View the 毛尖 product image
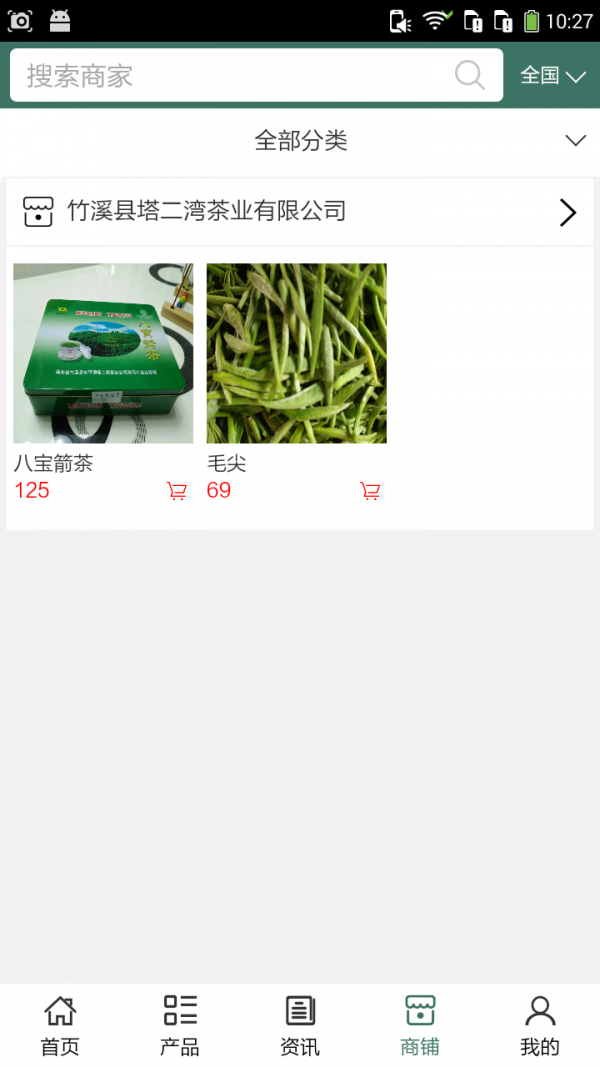This screenshot has height=1067, width=600. tap(296, 353)
